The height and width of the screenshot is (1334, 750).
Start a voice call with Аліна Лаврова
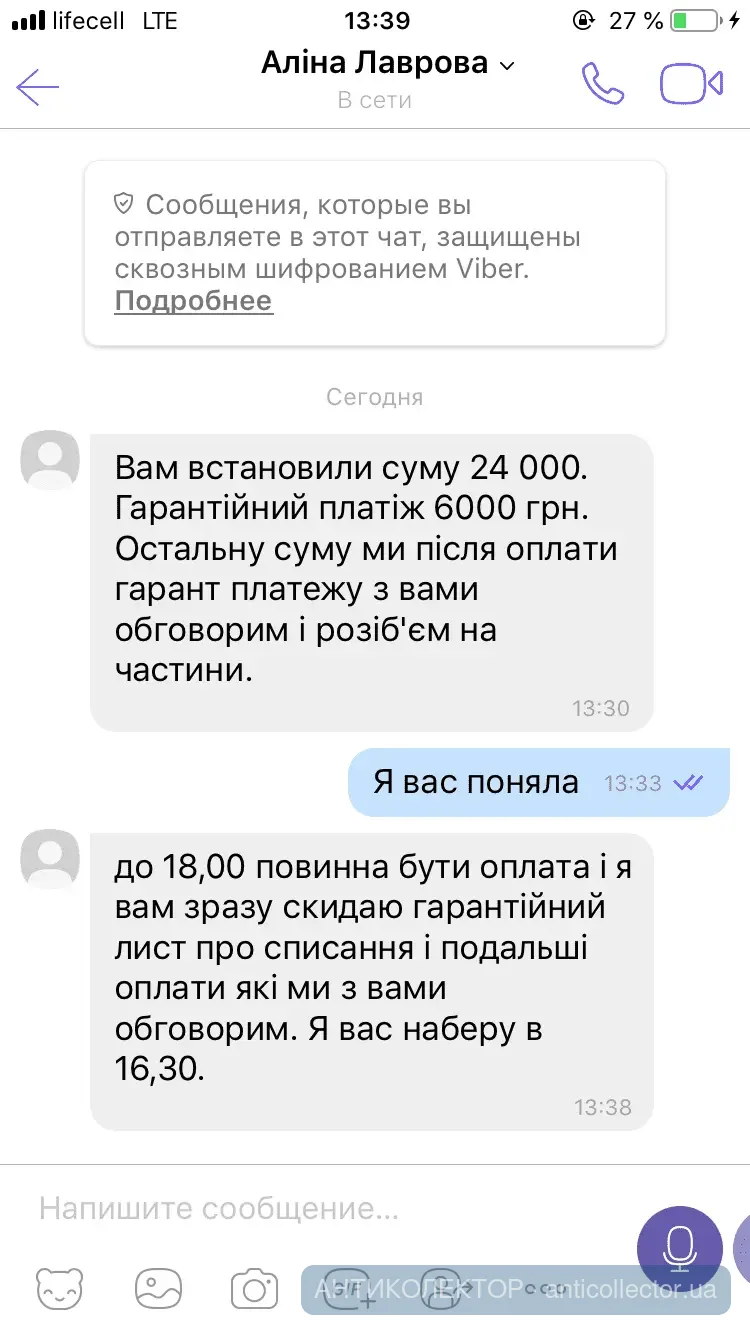click(603, 84)
